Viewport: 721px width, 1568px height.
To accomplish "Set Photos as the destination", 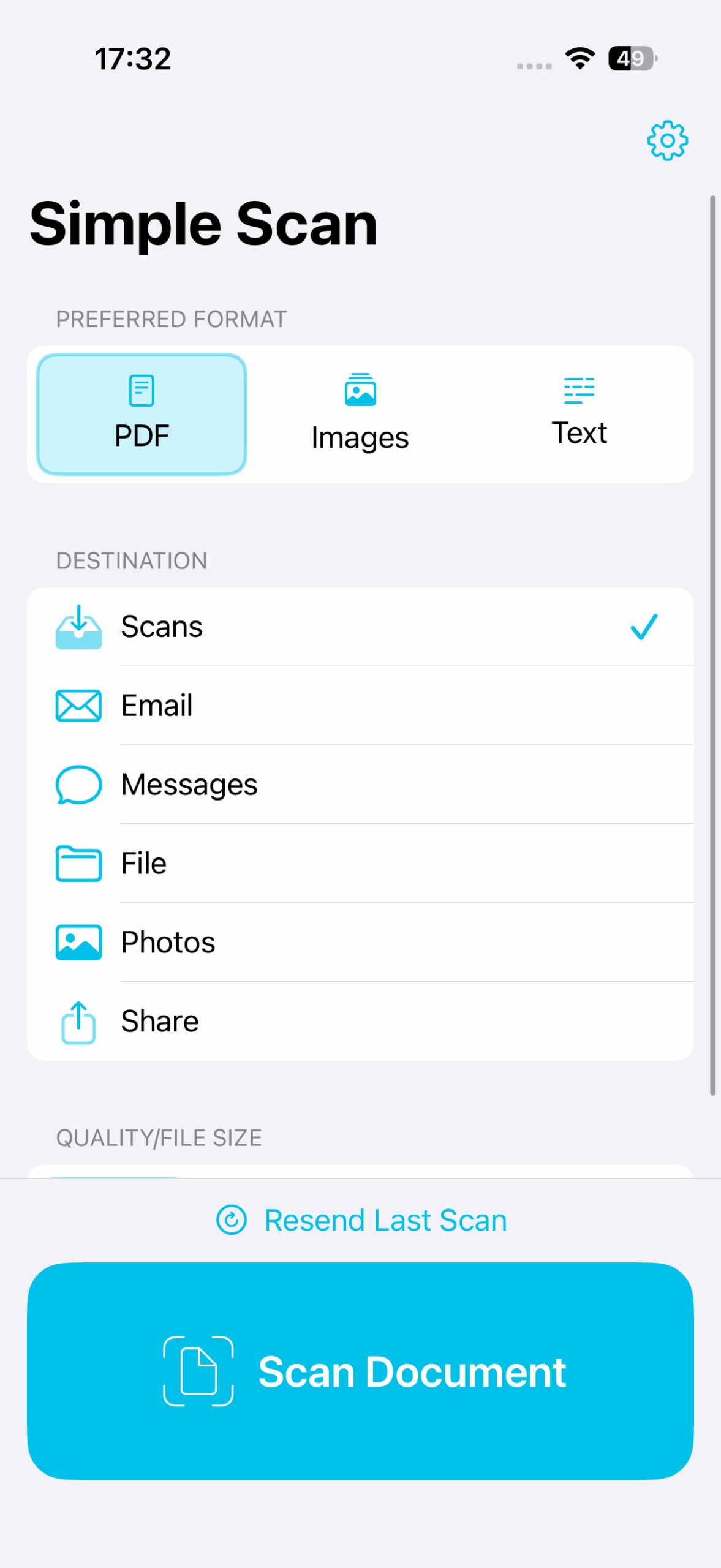I will point(360,943).
